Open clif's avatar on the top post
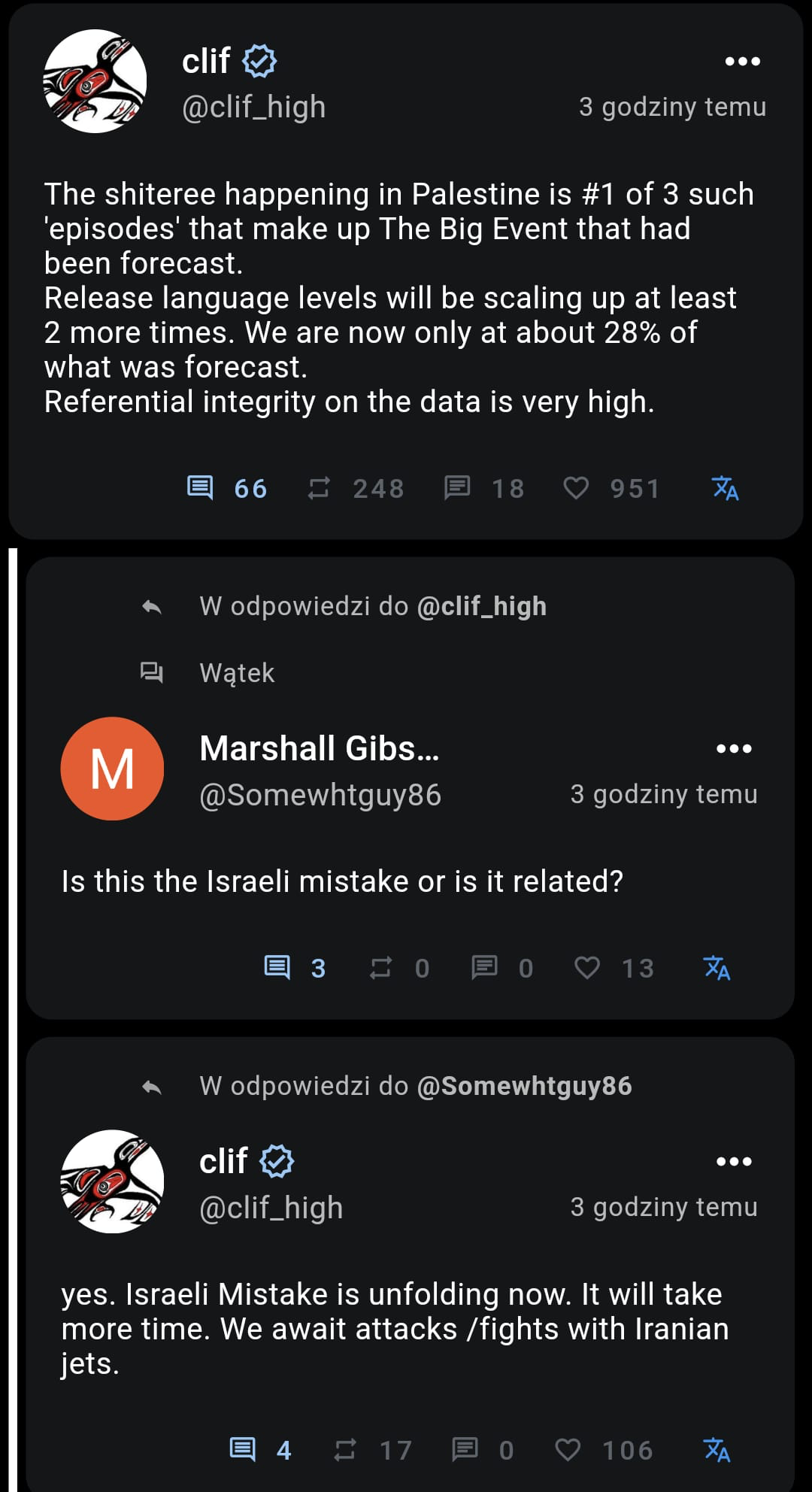 point(95,81)
